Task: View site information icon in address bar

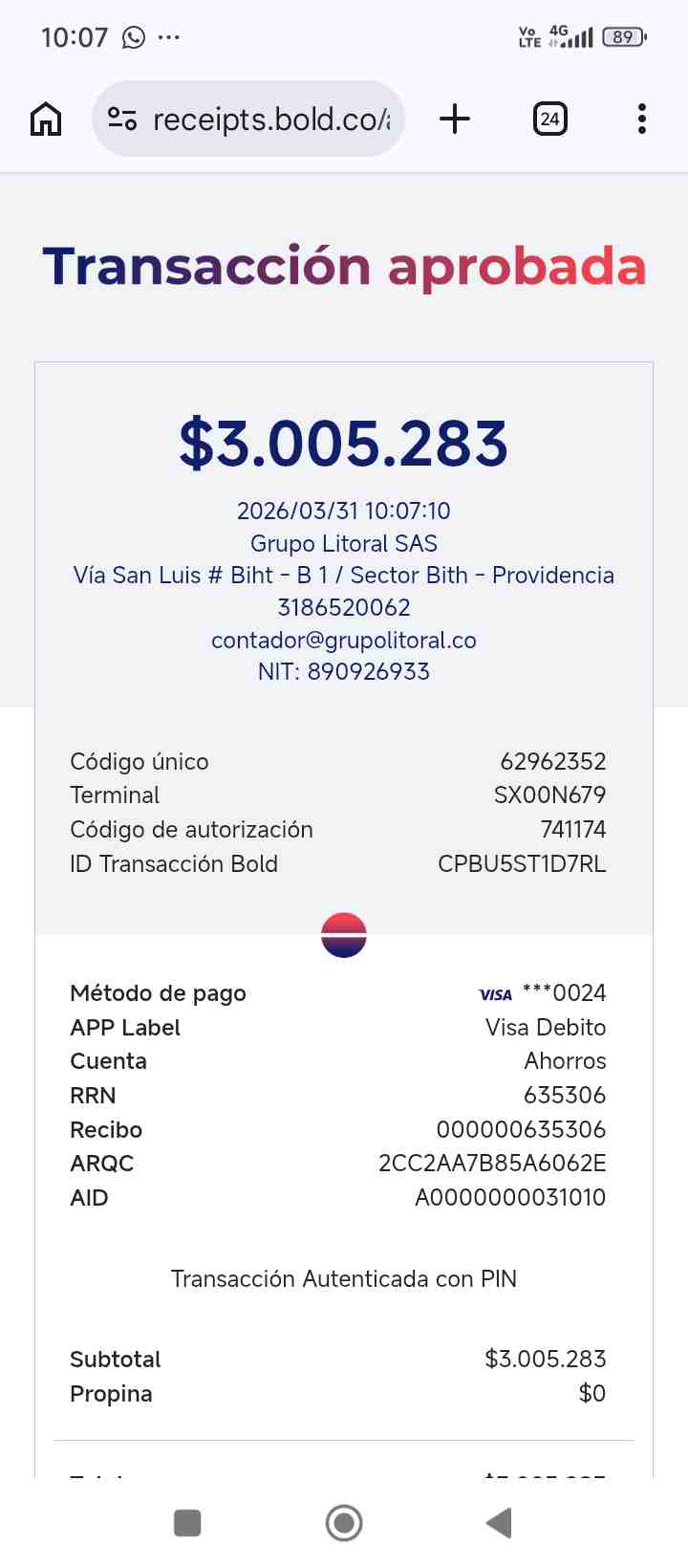Action: point(122,120)
